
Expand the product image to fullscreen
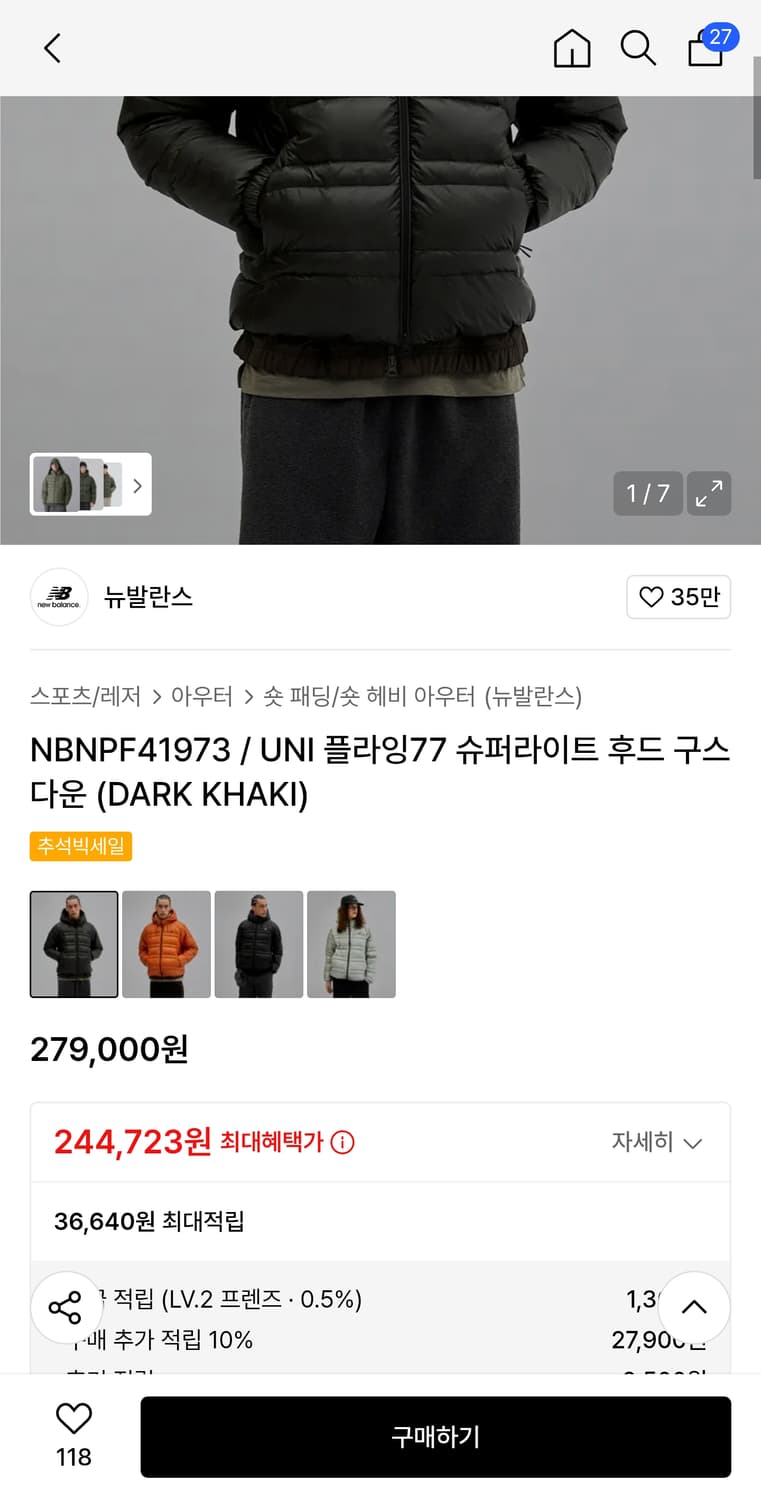click(709, 493)
